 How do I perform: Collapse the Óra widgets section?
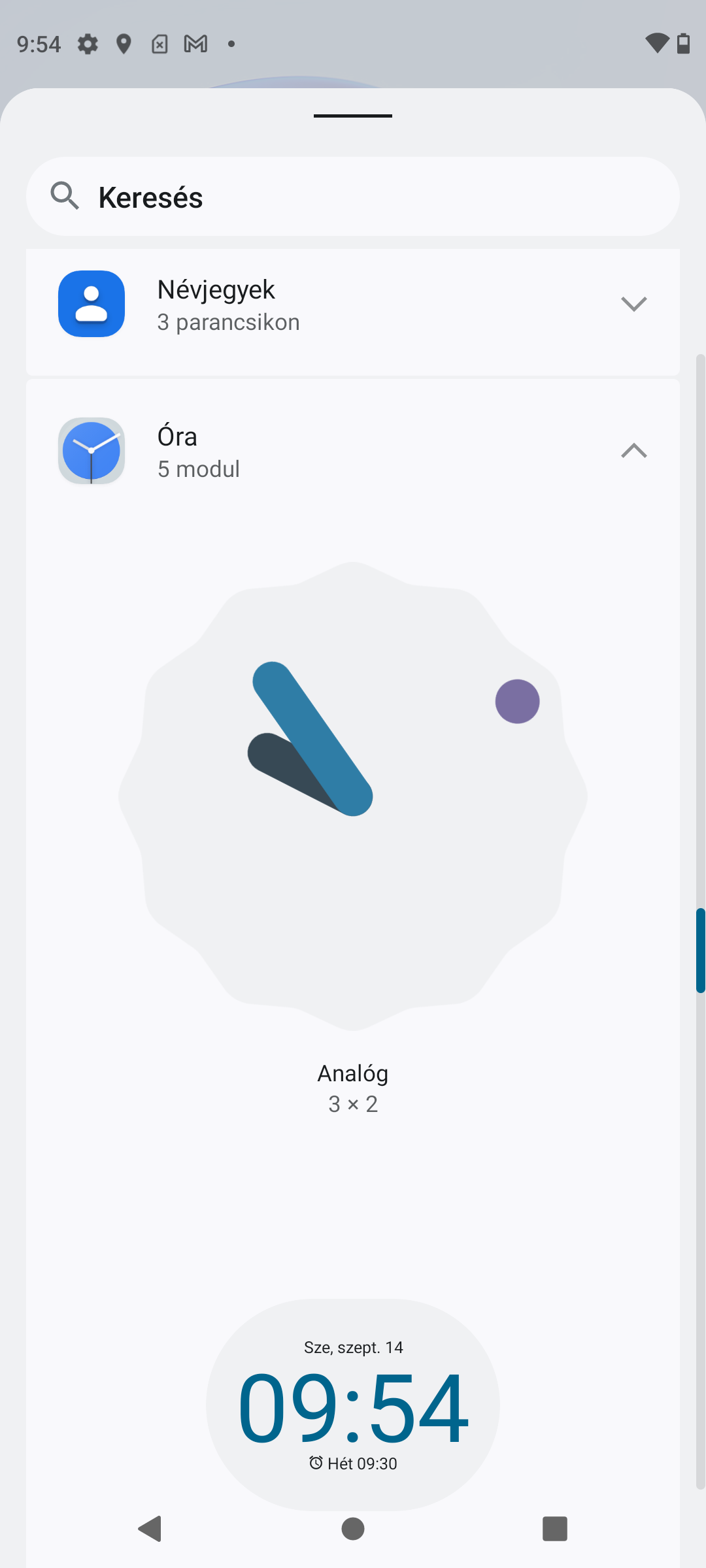[353, 451]
